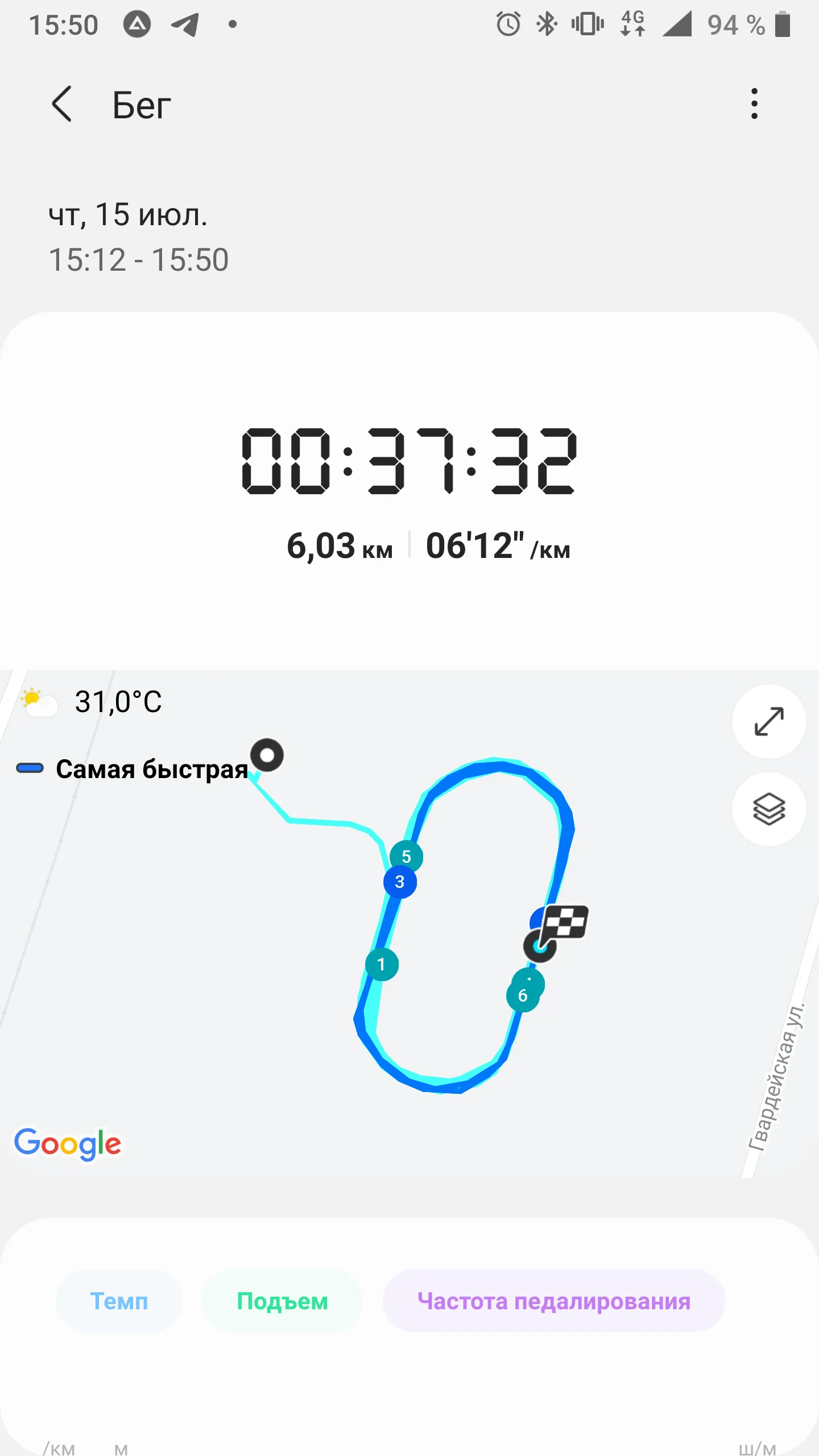
Task: Select the Частота педалирования chip
Action: pyautogui.click(x=553, y=1301)
